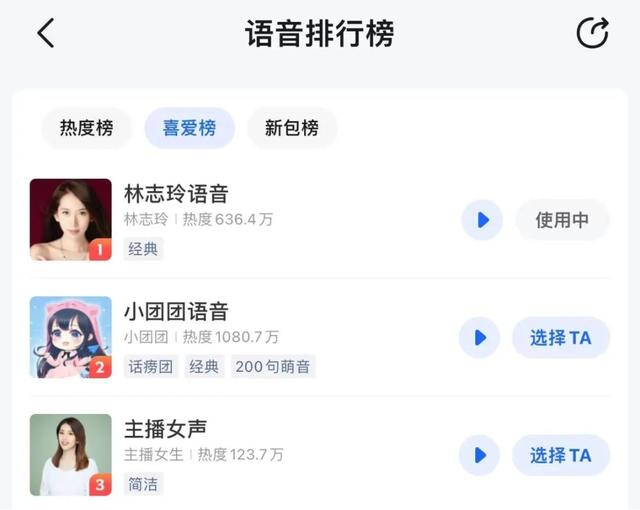The height and width of the screenshot is (510, 640).
Task: Open the 新包榜 tab
Action: point(292,128)
